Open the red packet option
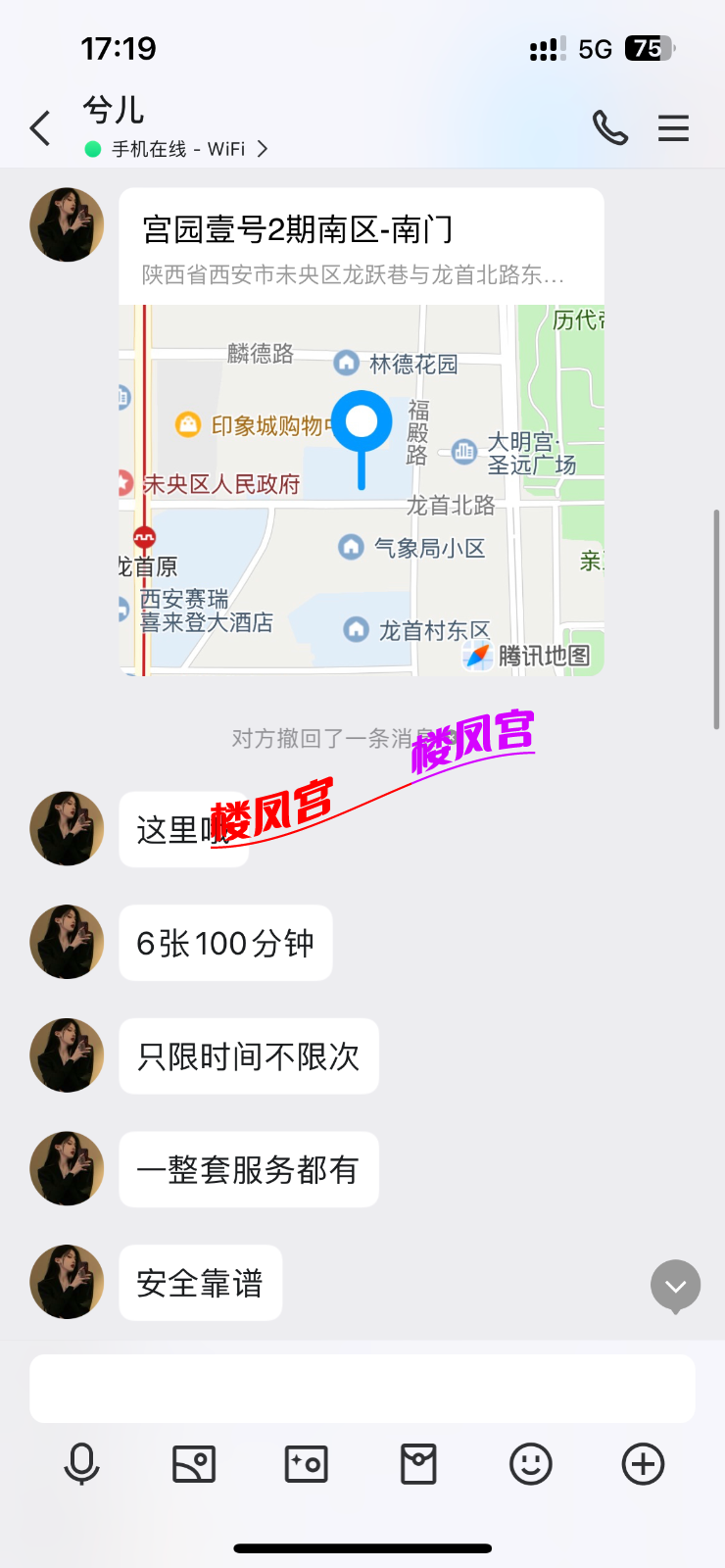 [x=418, y=1464]
